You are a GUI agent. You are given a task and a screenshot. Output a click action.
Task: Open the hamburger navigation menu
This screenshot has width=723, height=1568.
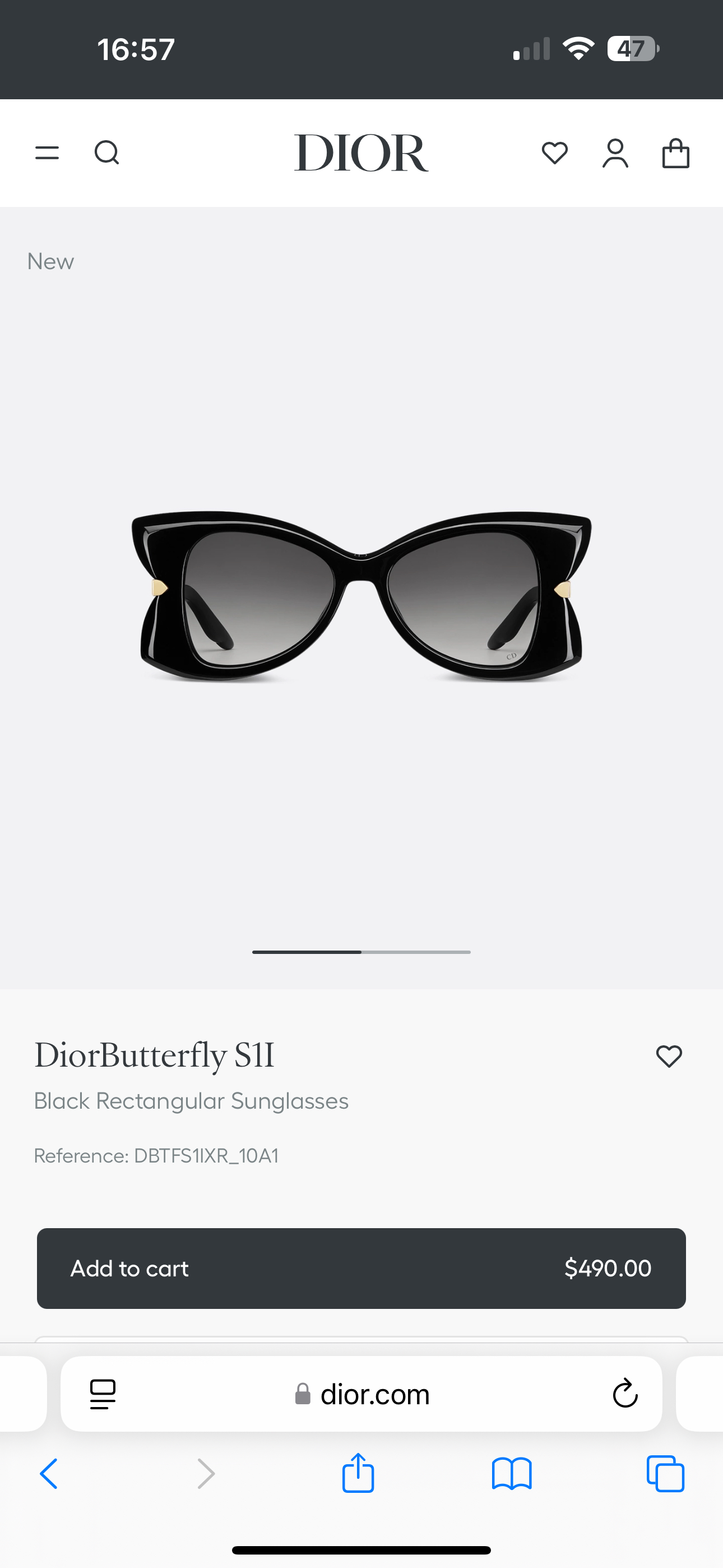click(x=47, y=153)
